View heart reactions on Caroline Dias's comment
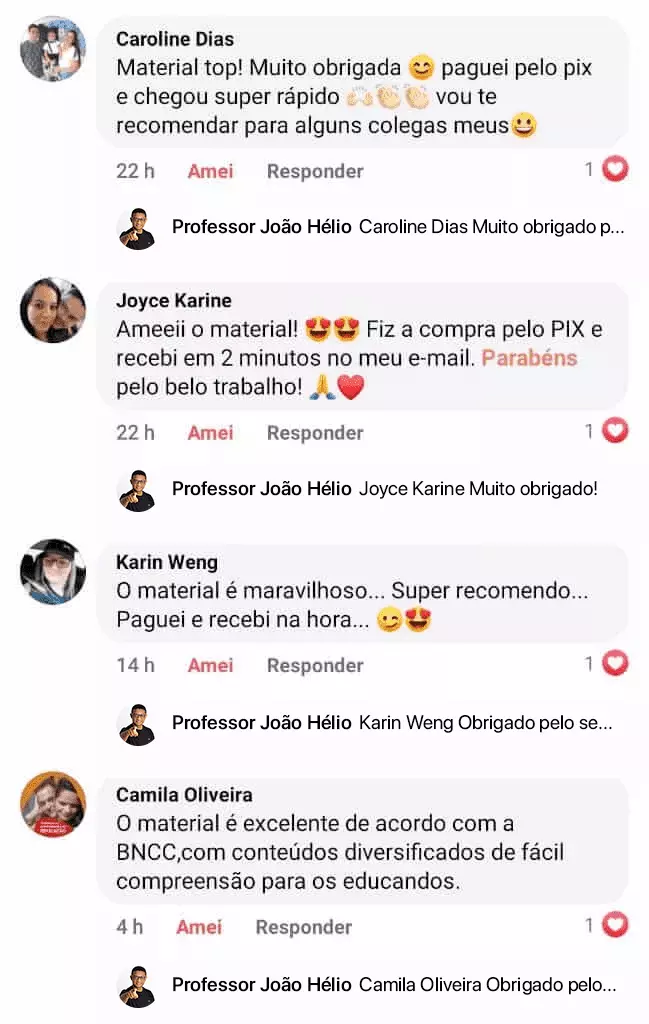Screen dimensions: 649x1024 point(607,170)
